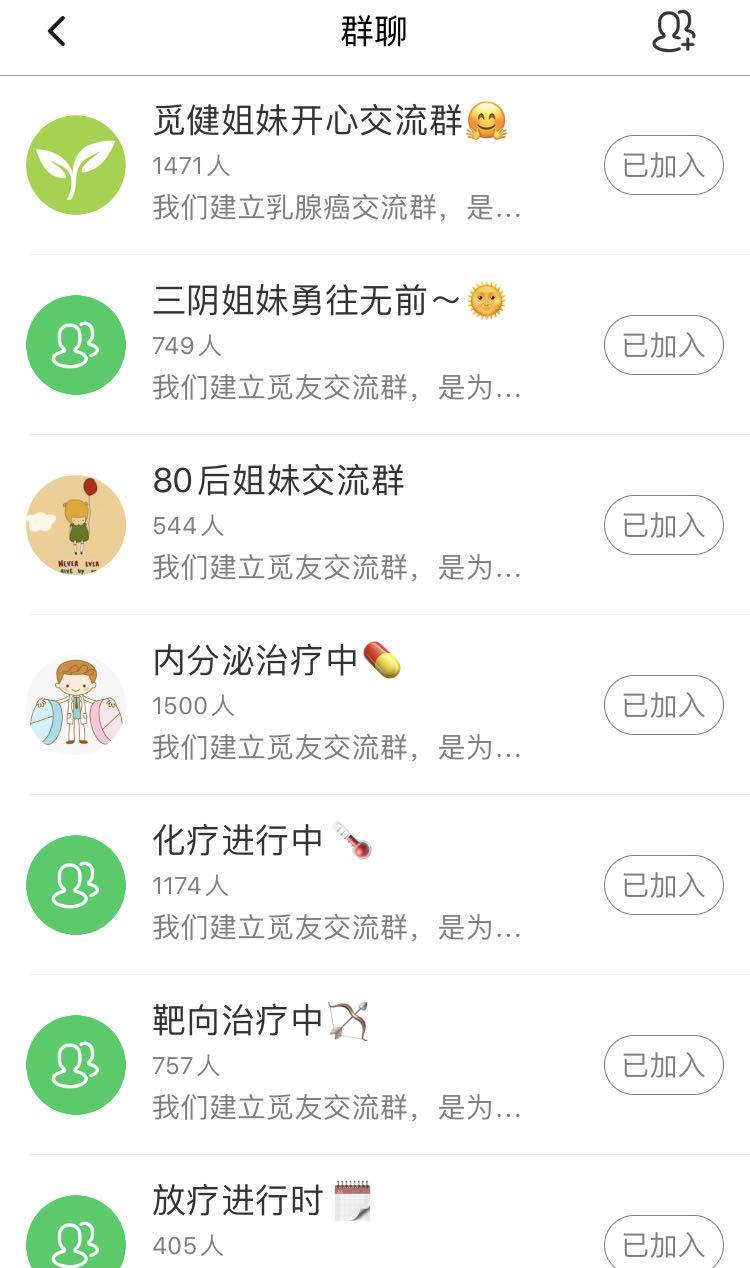Tap 已加入 for 化疗进行中

(663, 885)
